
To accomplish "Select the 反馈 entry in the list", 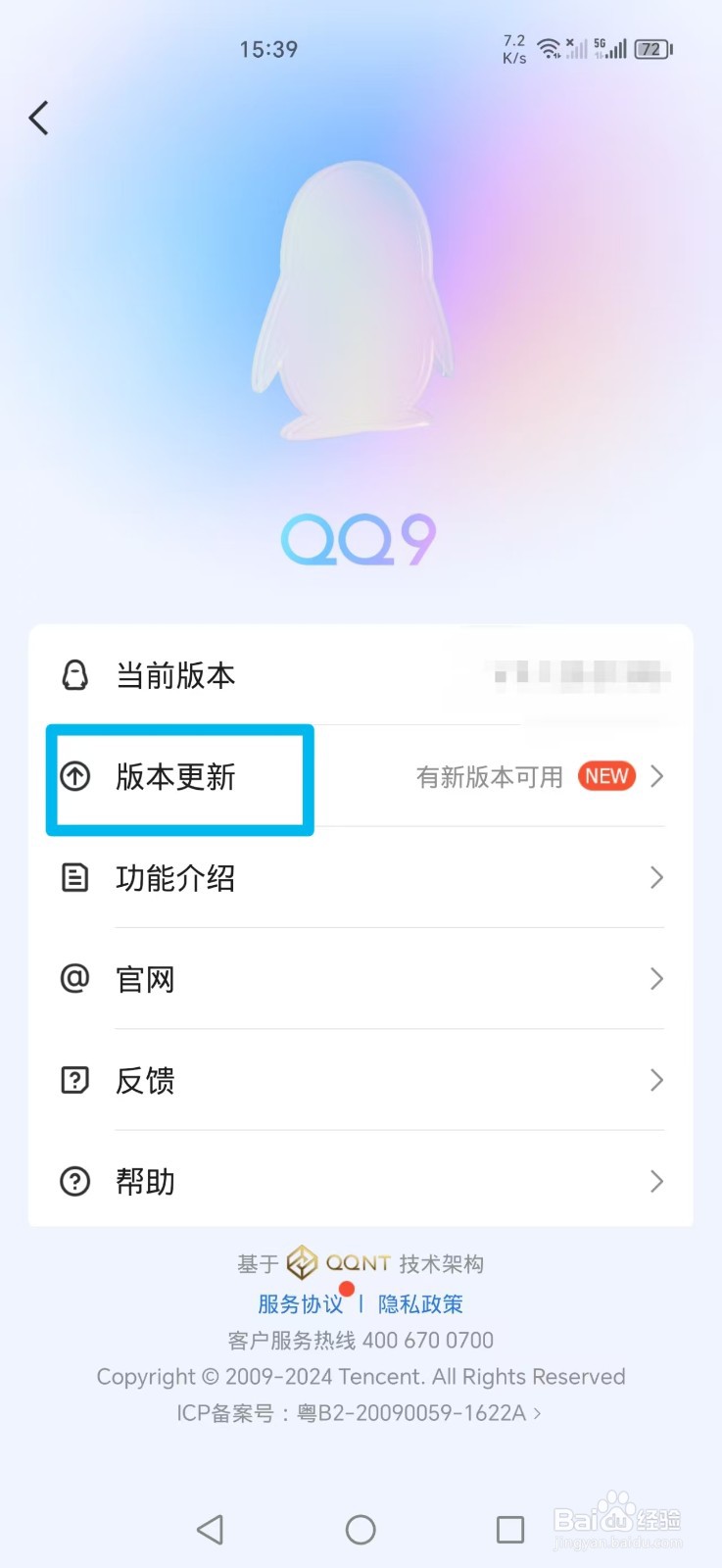I will coord(145,1080).
